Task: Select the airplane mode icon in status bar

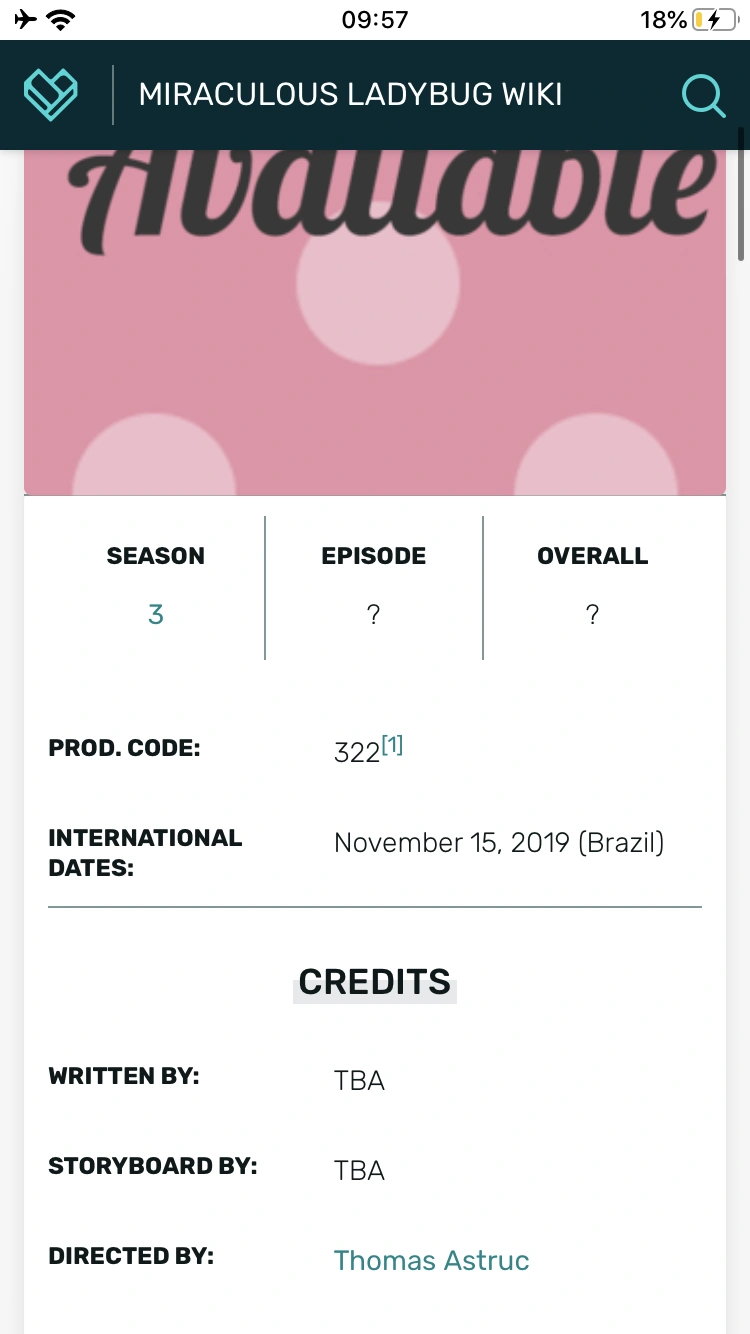Action: click(25, 18)
